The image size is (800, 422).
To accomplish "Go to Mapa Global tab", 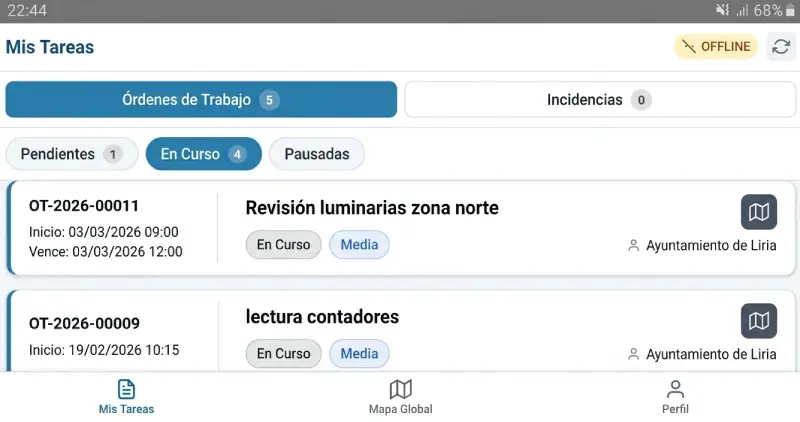I will pyautogui.click(x=400, y=397).
